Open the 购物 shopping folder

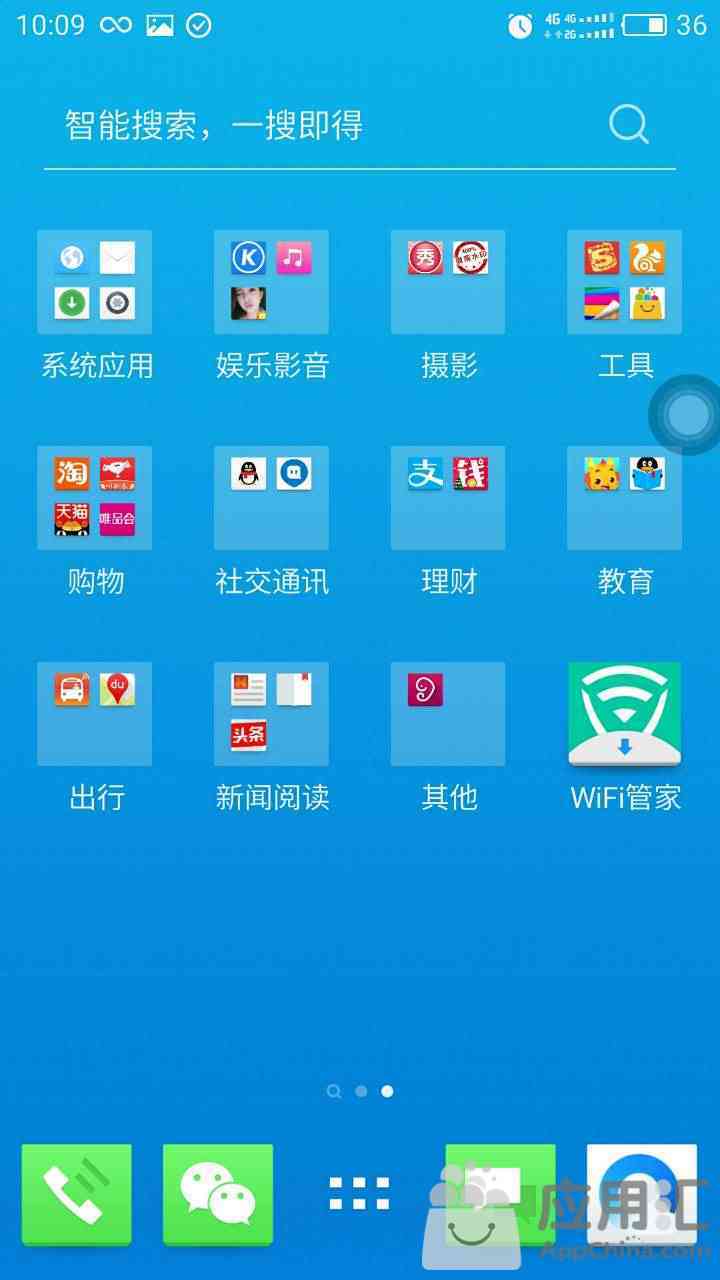pyautogui.click(x=95, y=498)
